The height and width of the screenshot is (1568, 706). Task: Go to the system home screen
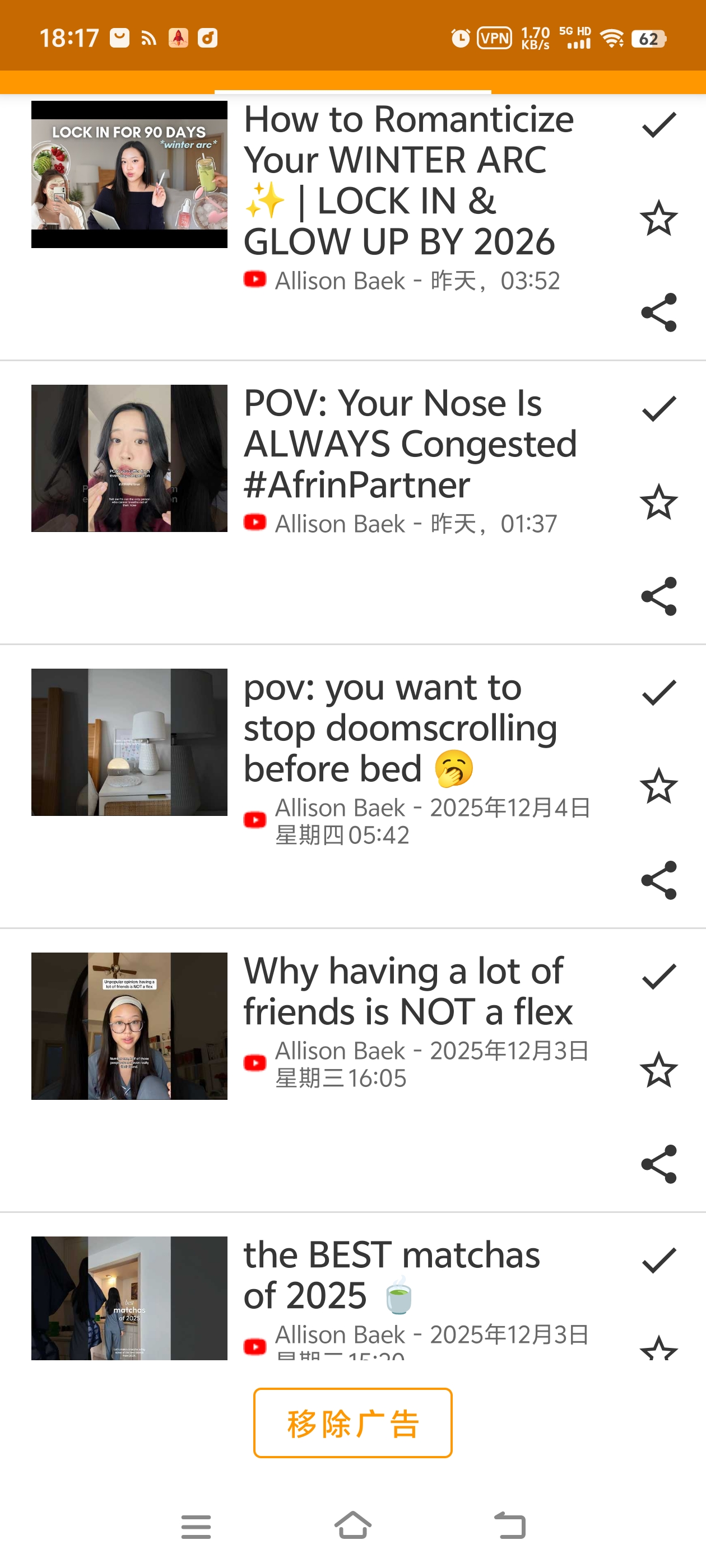pyautogui.click(x=352, y=1525)
